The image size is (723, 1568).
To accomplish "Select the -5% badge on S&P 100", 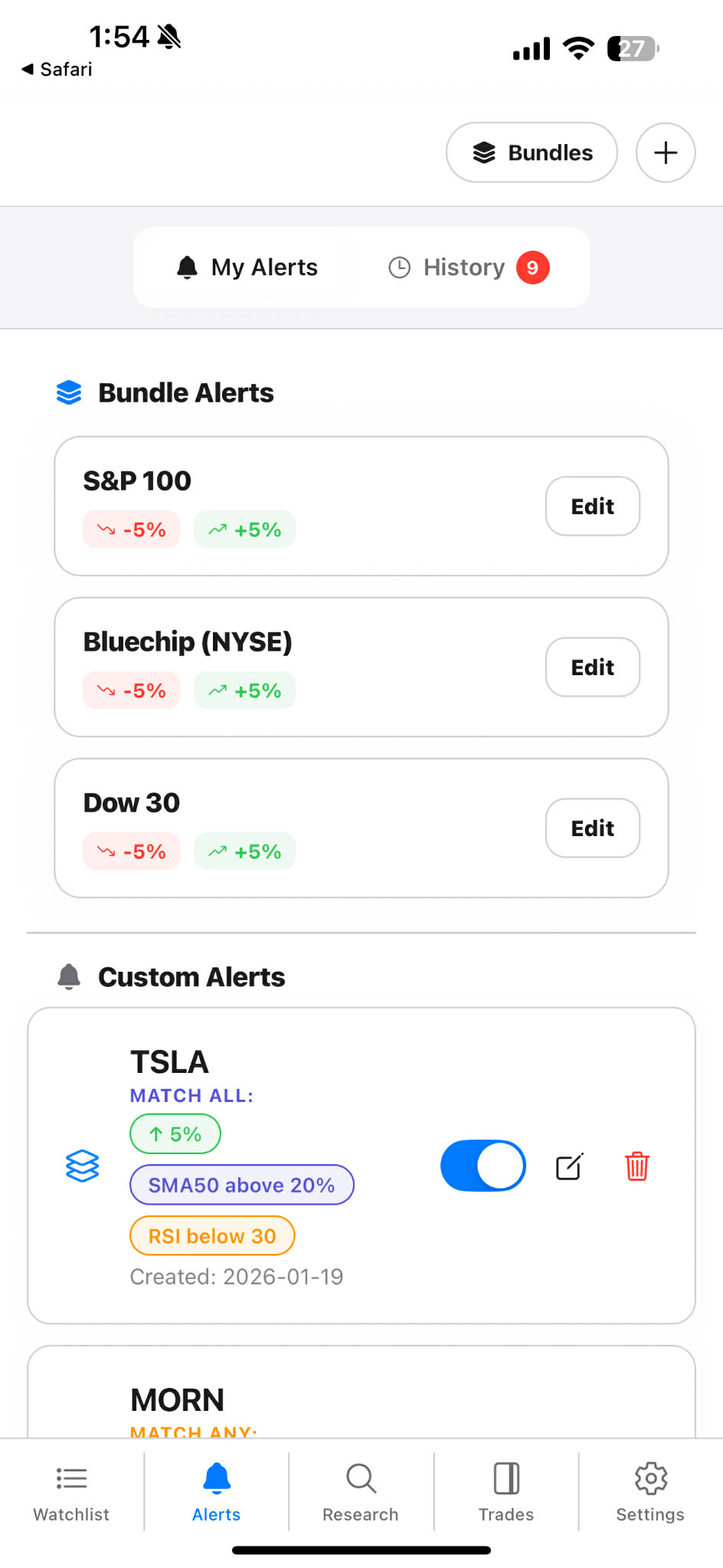I will pyautogui.click(x=131, y=529).
